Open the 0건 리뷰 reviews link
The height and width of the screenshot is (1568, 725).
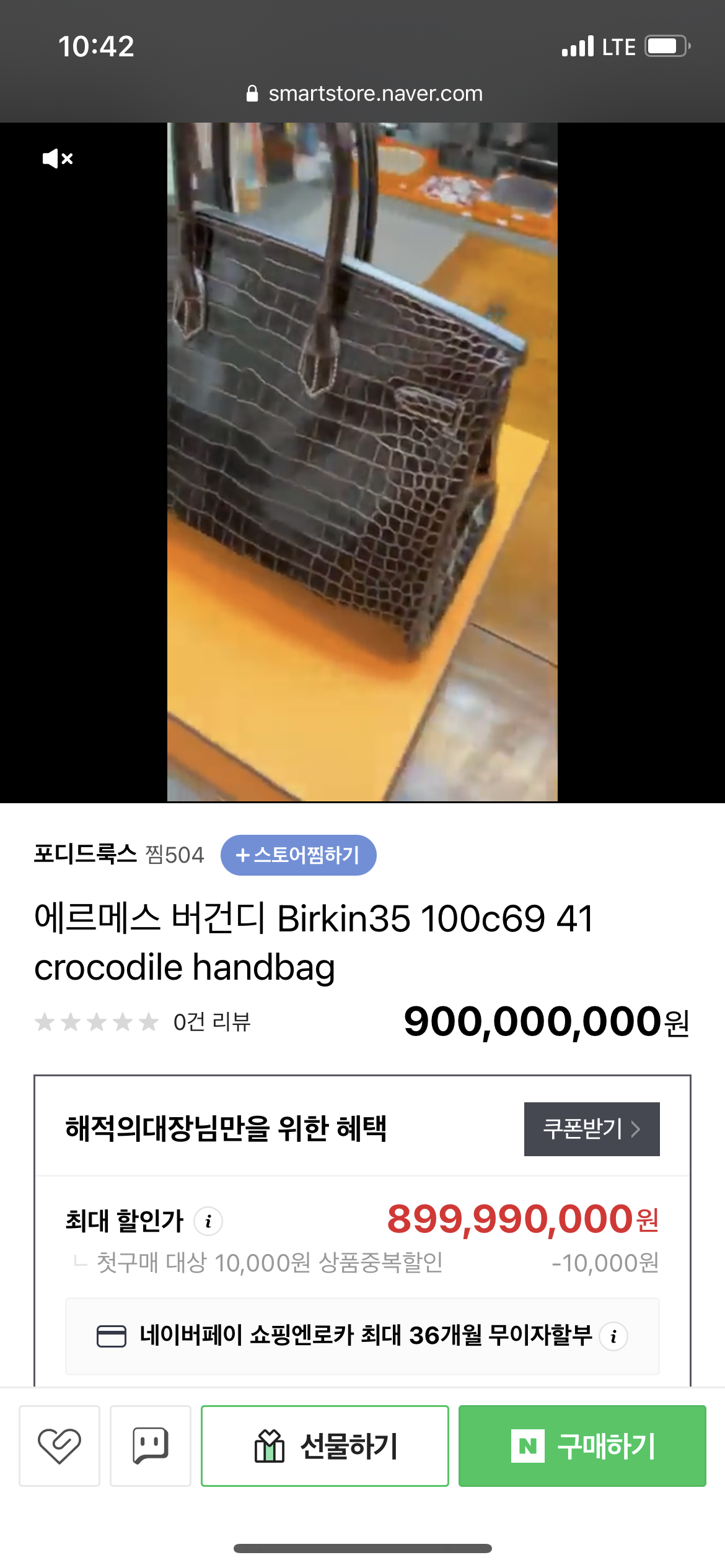click(x=212, y=1022)
